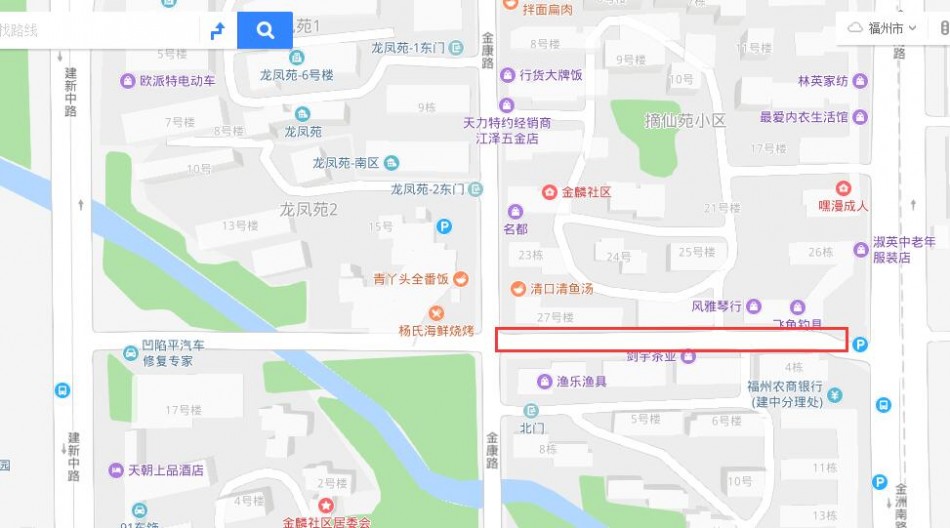Image resolution: width=950 pixels, height=528 pixels.
Task: Select 杨氏海鲜烧烤 on the map
Action: point(436,313)
